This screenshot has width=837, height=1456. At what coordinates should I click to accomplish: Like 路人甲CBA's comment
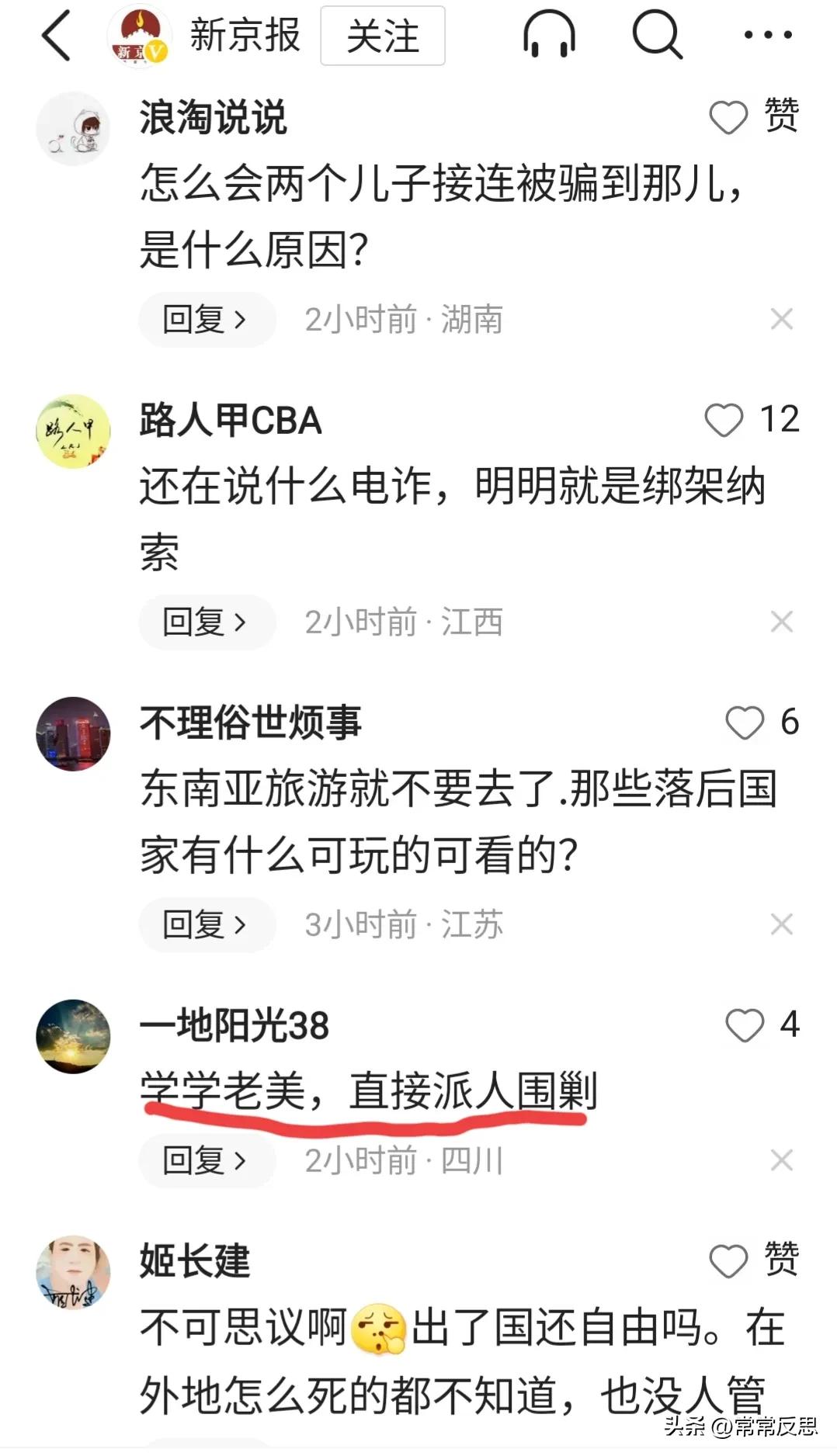click(724, 420)
